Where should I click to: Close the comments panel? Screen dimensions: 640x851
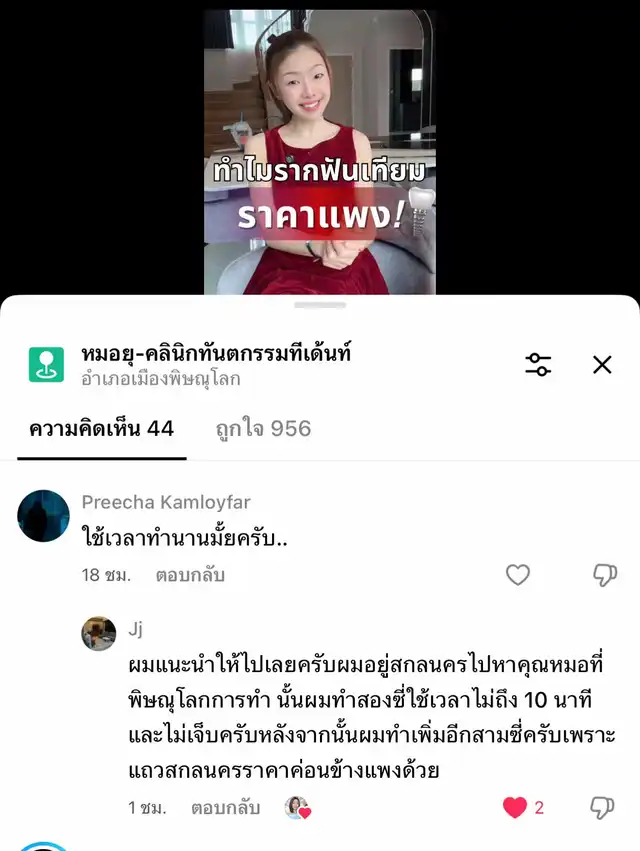[602, 365]
